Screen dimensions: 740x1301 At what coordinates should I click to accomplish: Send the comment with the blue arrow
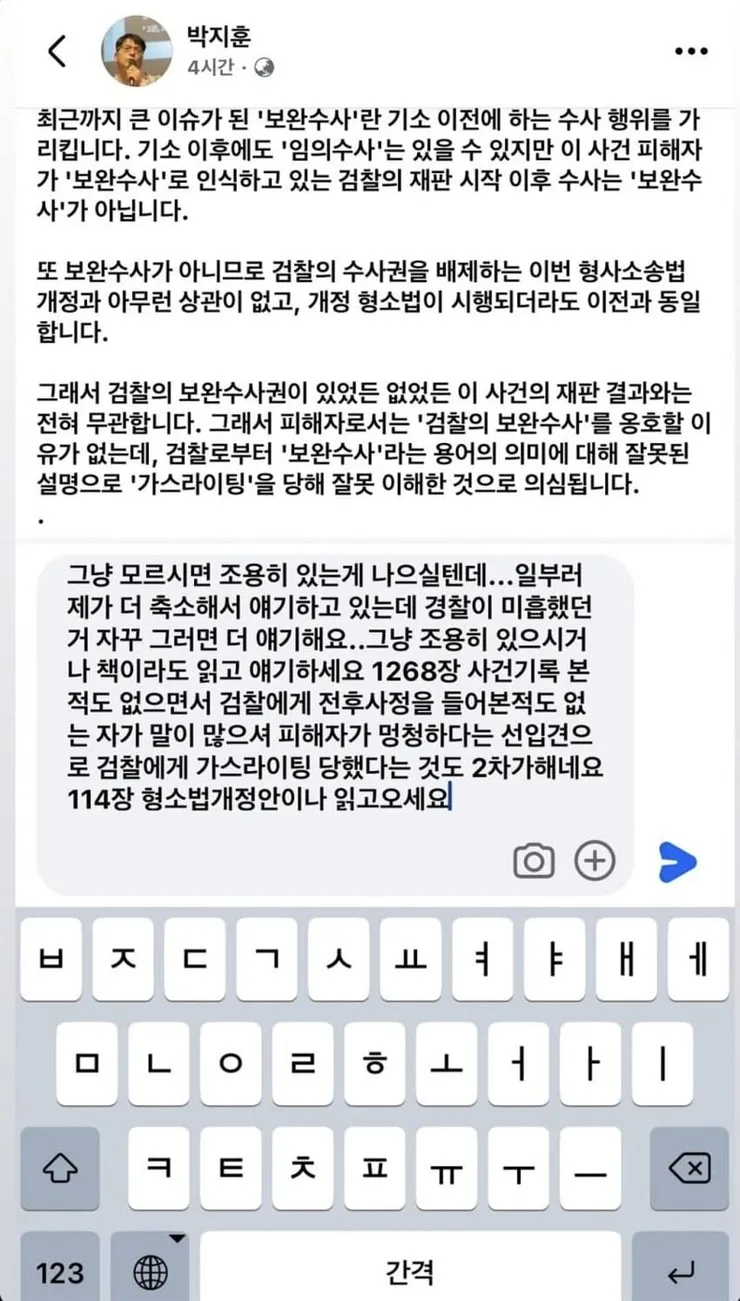coord(677,862)
